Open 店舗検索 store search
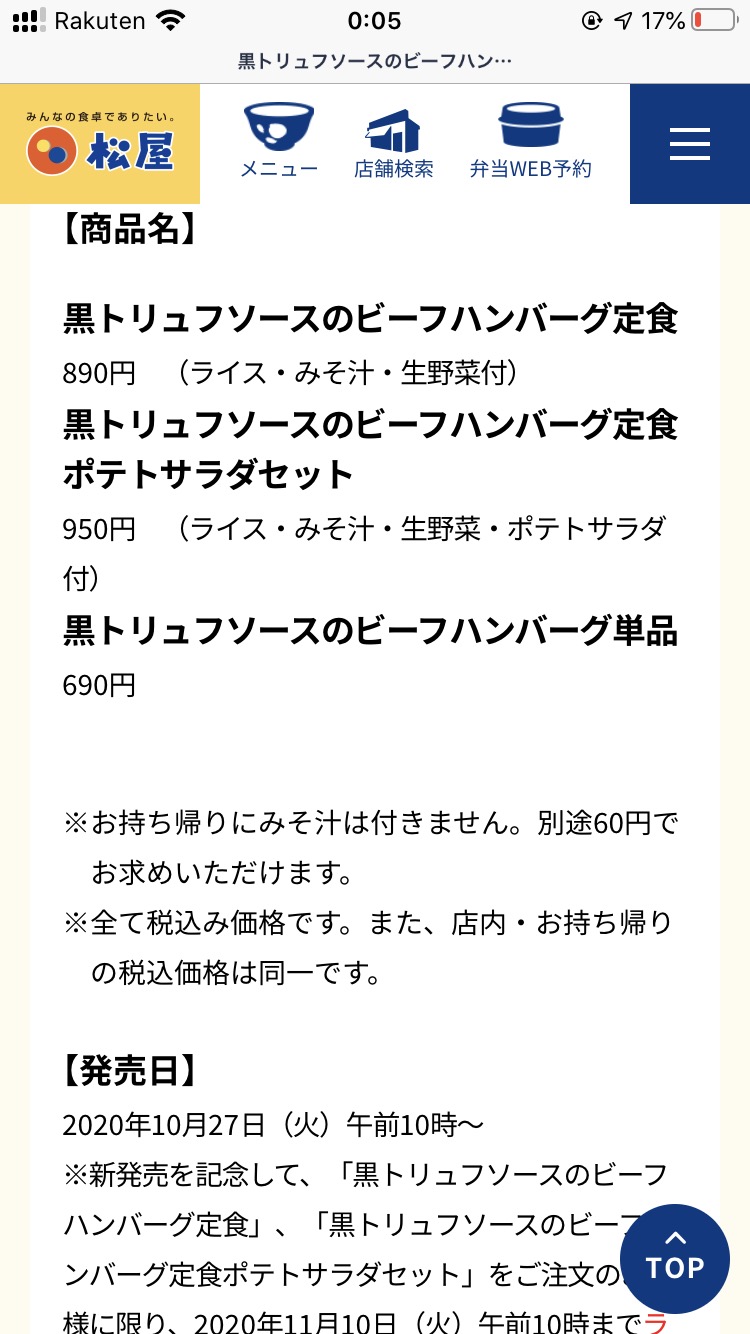 tap(394, 141)
